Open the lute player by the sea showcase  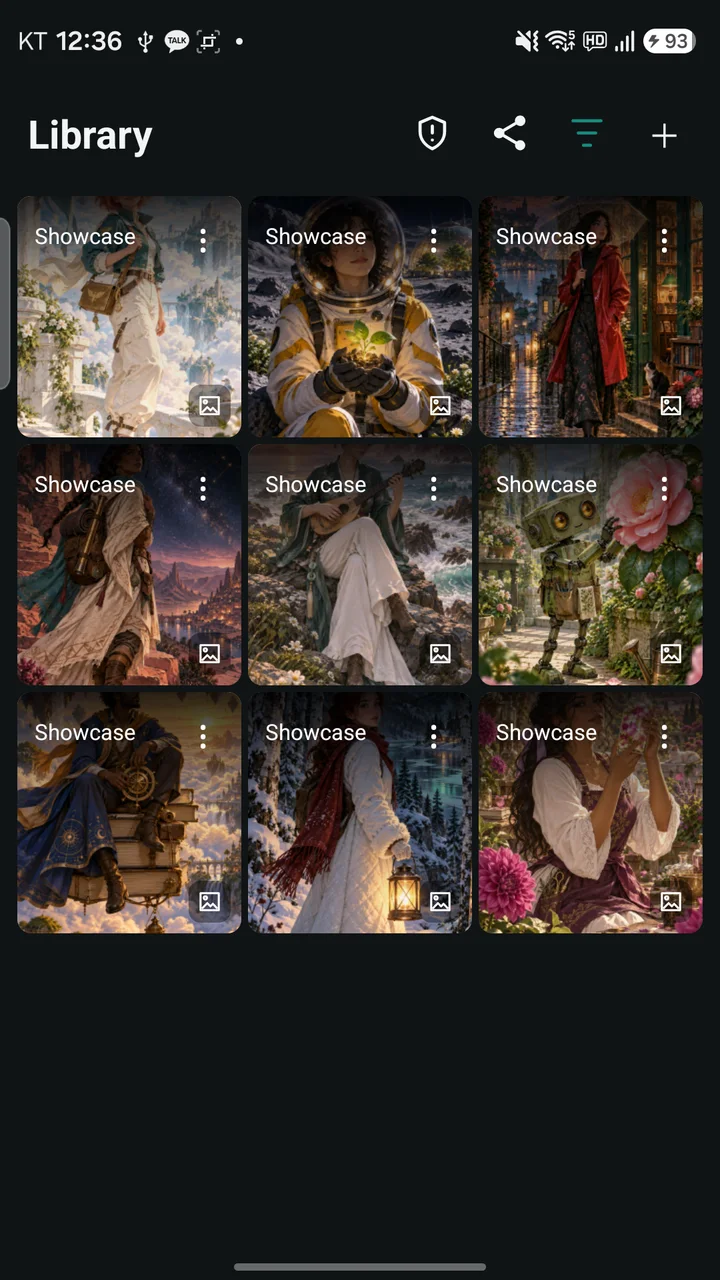(x=360, y=565)
